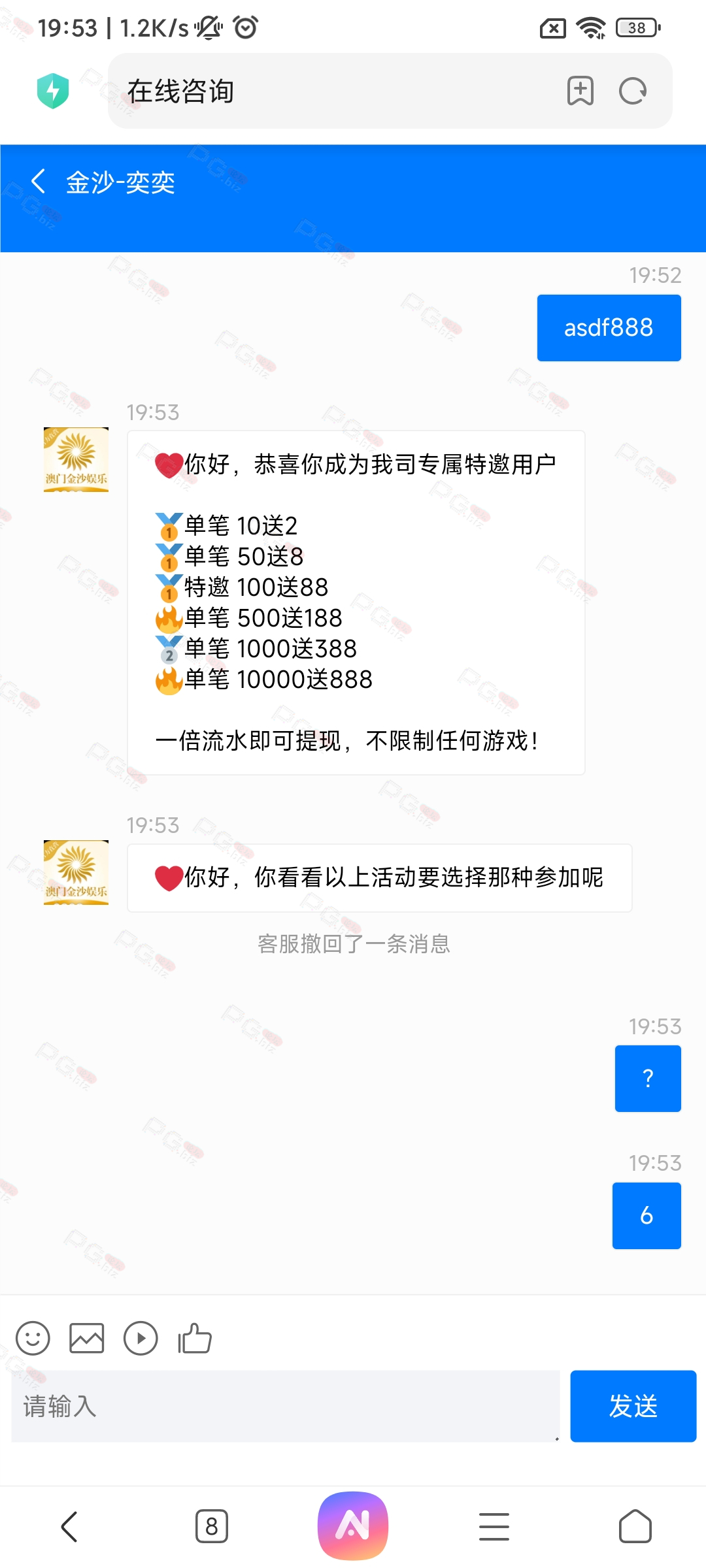Open the emoji picker

pos(33,1338)
